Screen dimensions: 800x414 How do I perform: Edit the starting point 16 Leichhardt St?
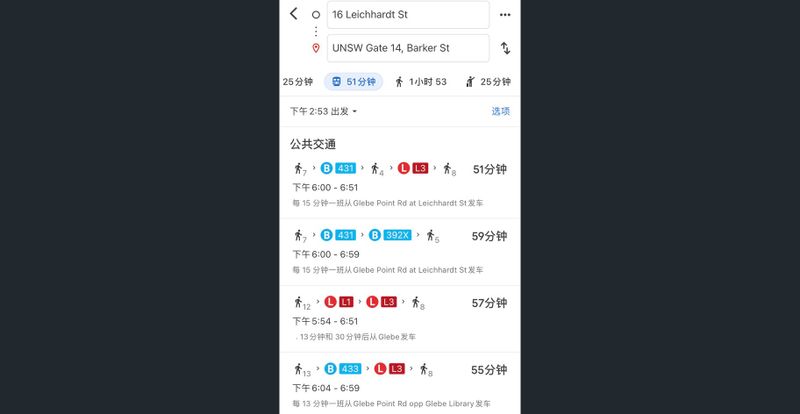tap(407, 15)
